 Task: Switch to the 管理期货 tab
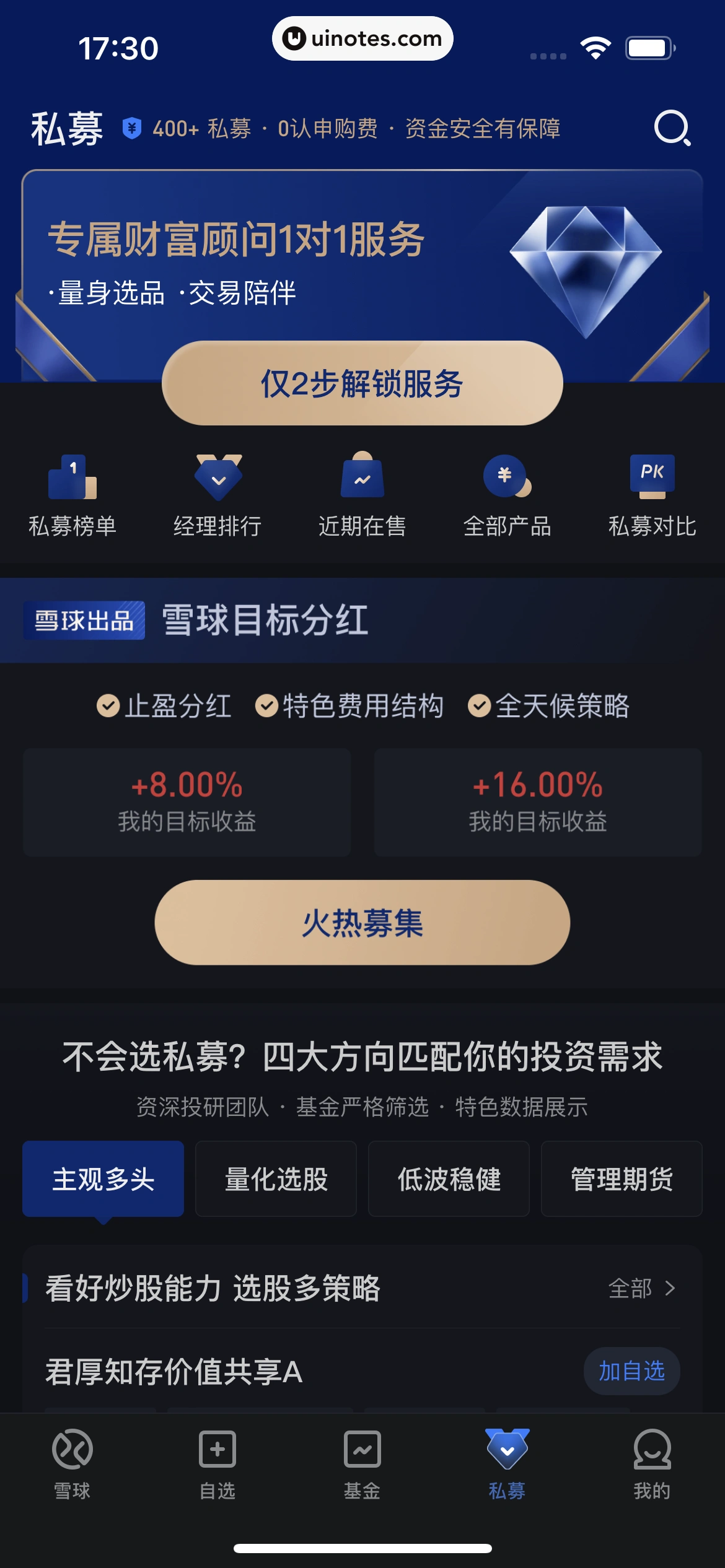[621, 1178]
